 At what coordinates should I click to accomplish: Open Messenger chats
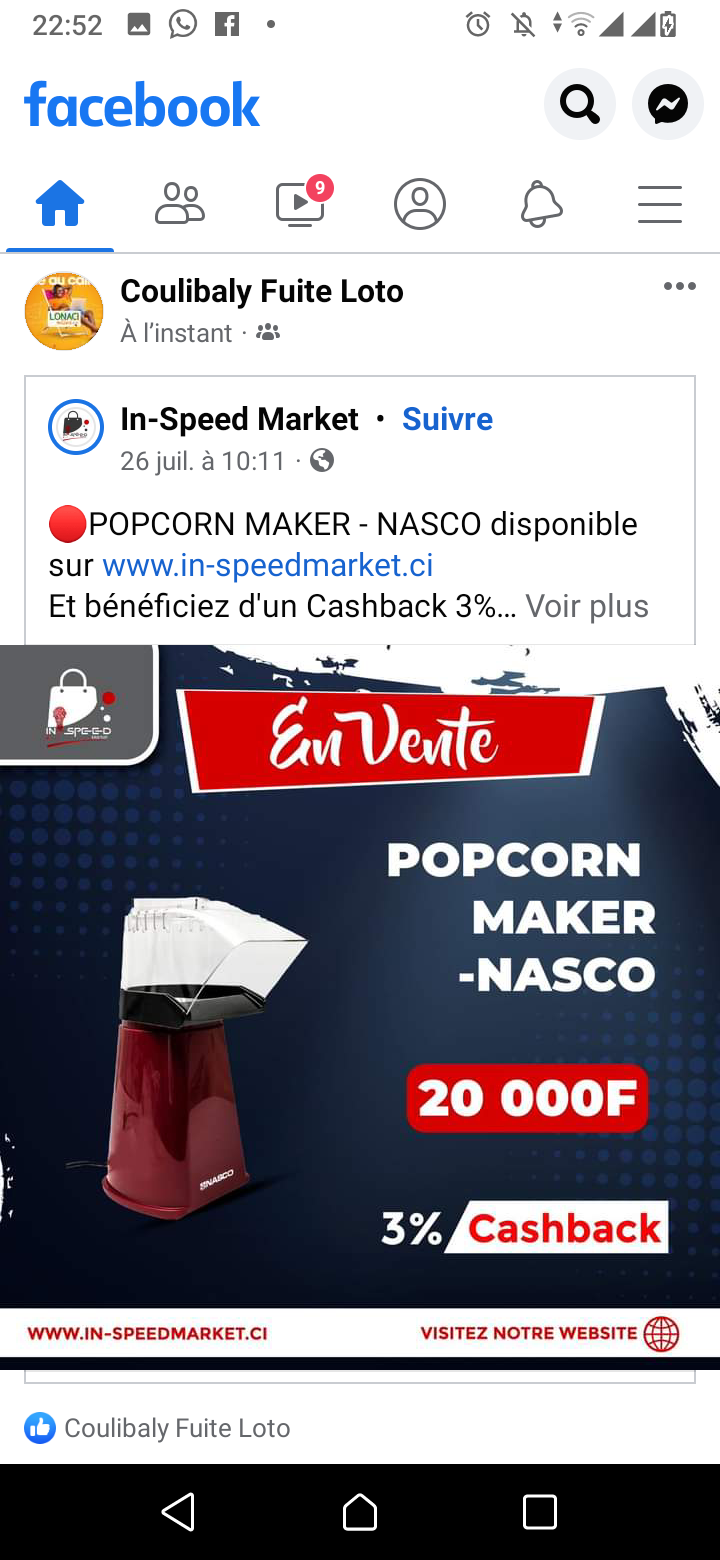pyautogui.click(x=667, y=103)
